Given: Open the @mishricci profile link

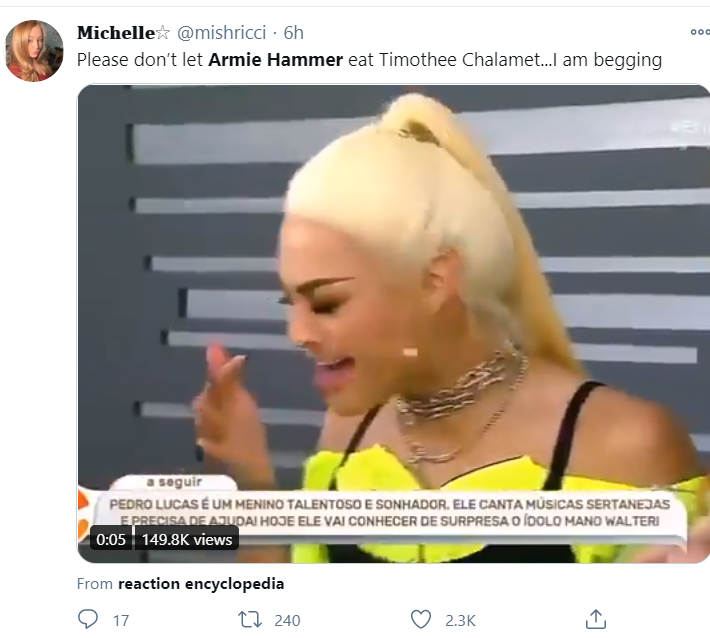Looking at the screenshot, I should [221, 32].
